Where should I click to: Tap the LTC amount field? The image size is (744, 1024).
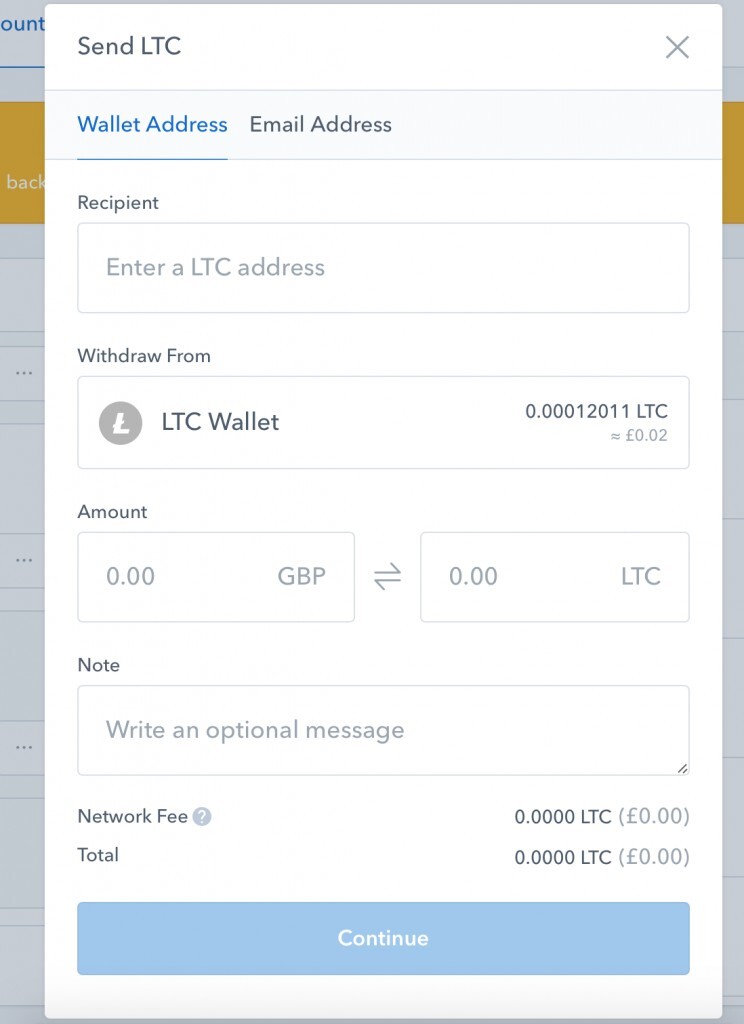click(x=554, y=577)
